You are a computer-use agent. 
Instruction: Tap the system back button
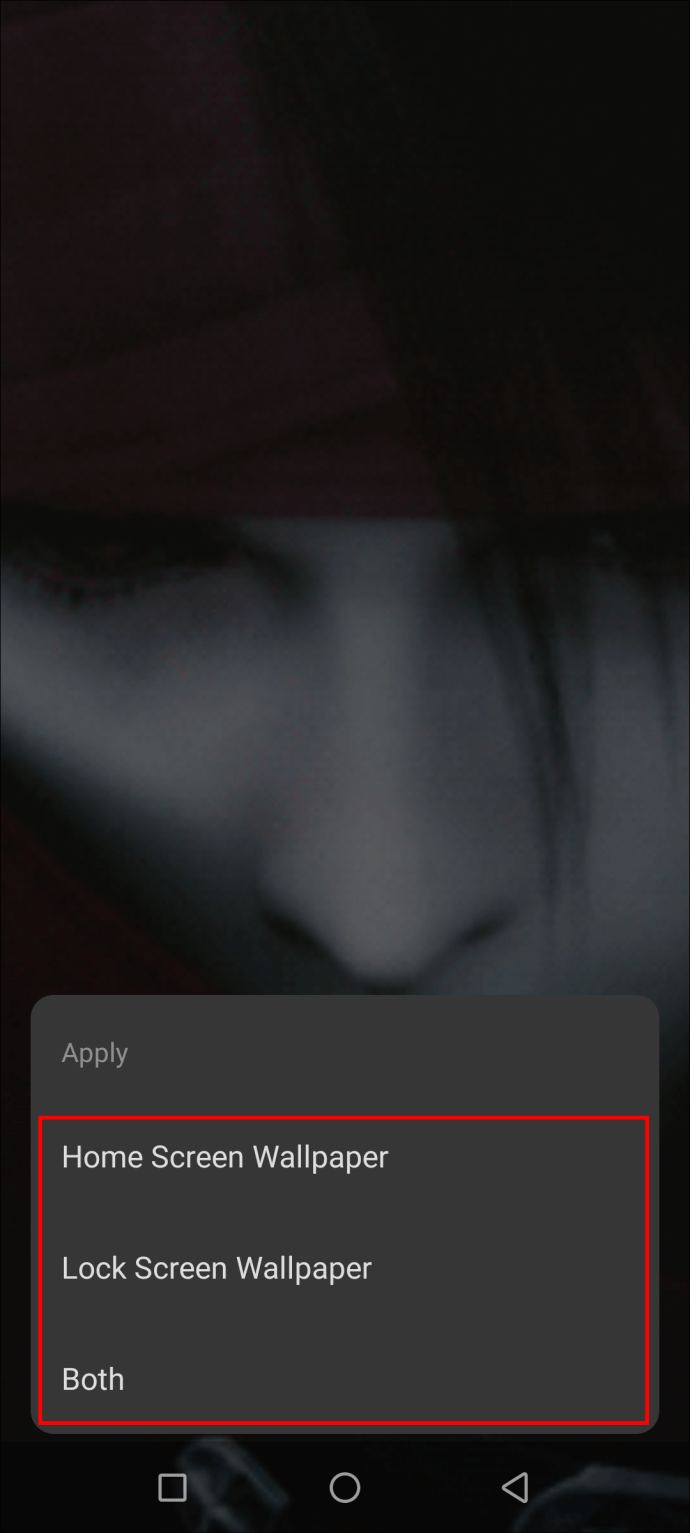(516, 1487)
